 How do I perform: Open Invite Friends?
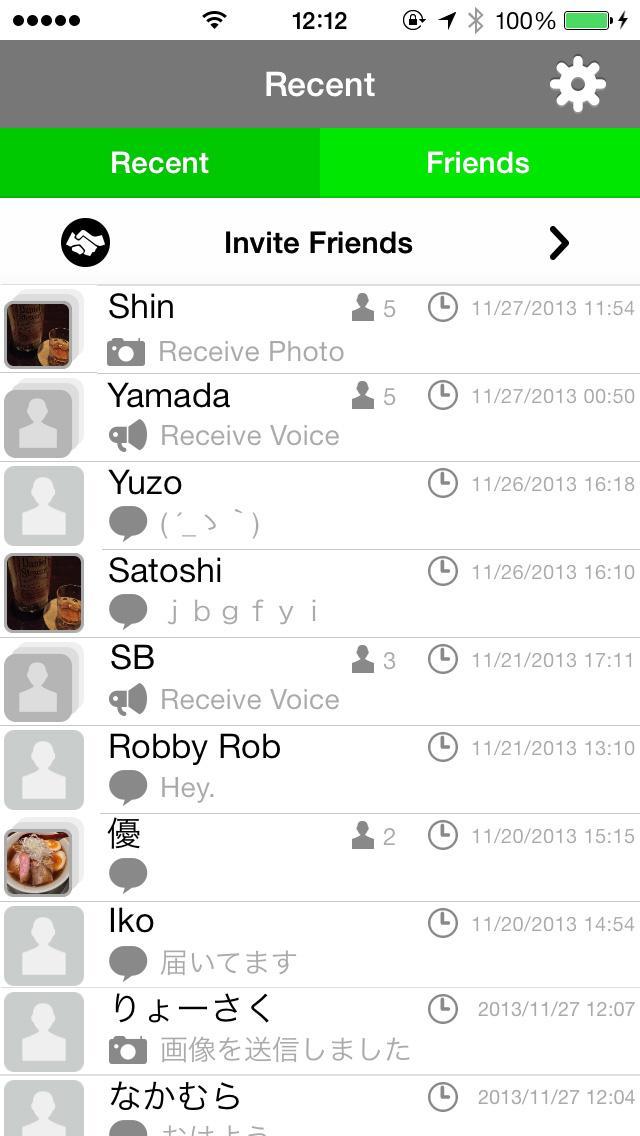pyautogui.click(x=320, y=243)
